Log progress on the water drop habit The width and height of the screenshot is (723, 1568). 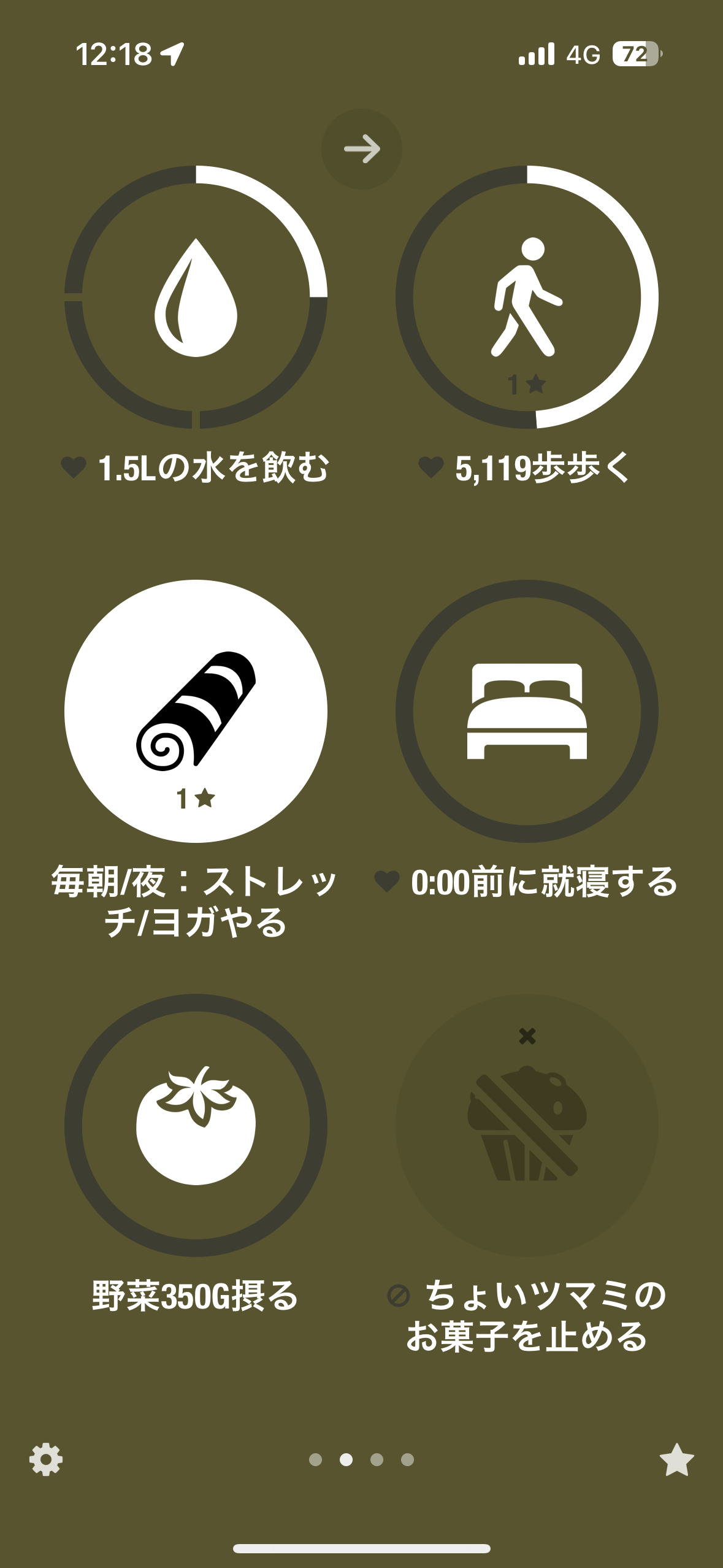(196, 297)
